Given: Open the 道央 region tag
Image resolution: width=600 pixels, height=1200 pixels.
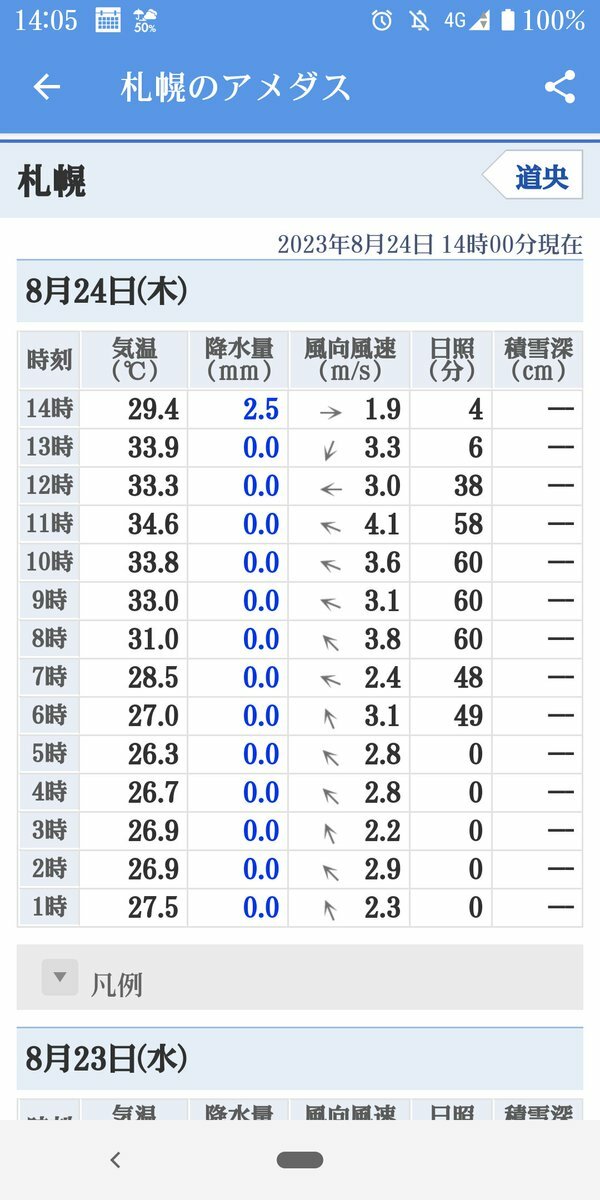Looking at the screenshot, I should 533,176.
